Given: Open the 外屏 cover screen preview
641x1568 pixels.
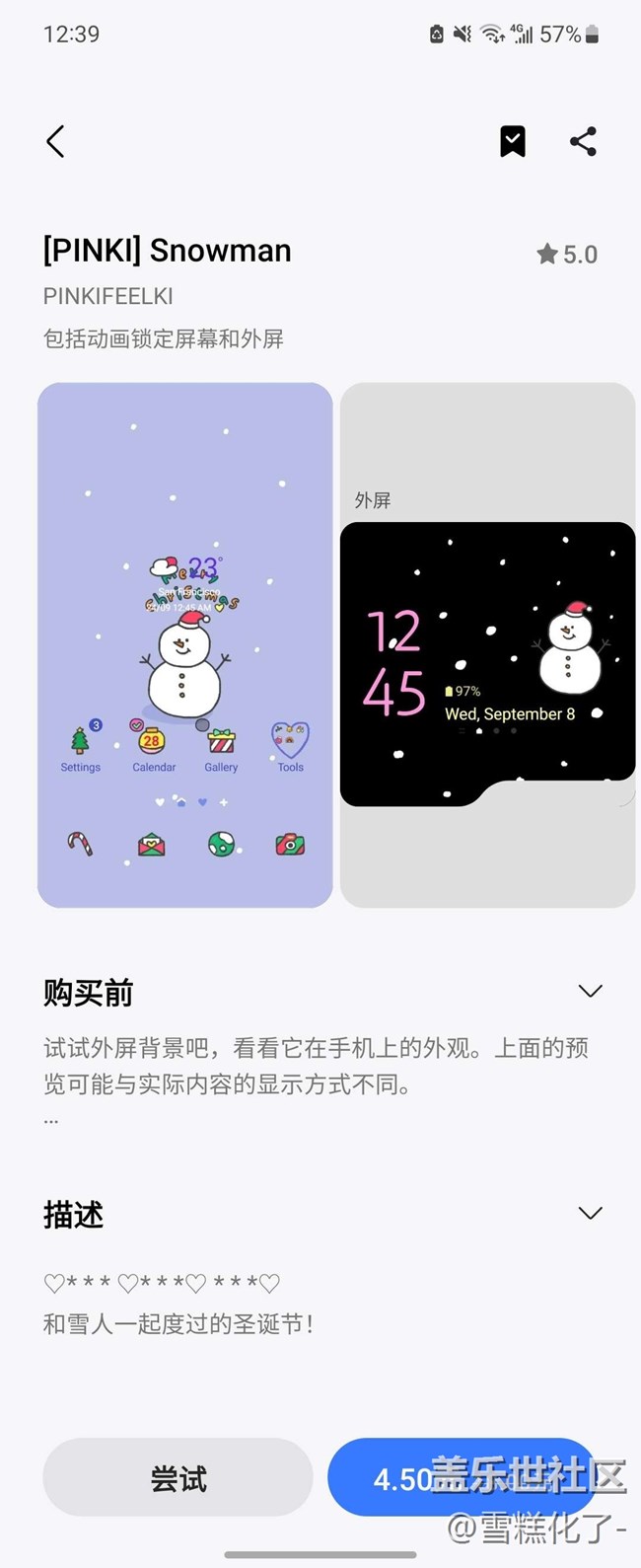Looking at the screenshot, I should click(x=487, y=644).
